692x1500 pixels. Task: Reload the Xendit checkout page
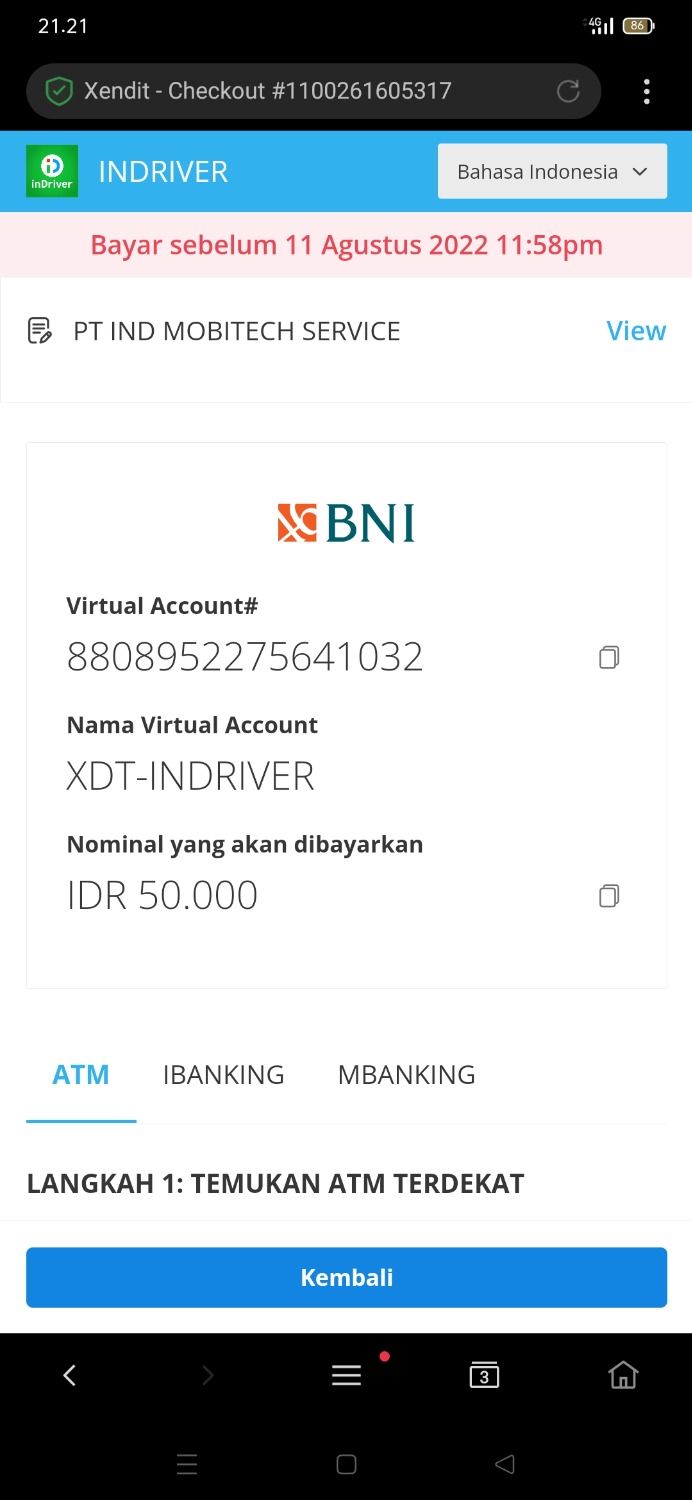tap(568, 92)
